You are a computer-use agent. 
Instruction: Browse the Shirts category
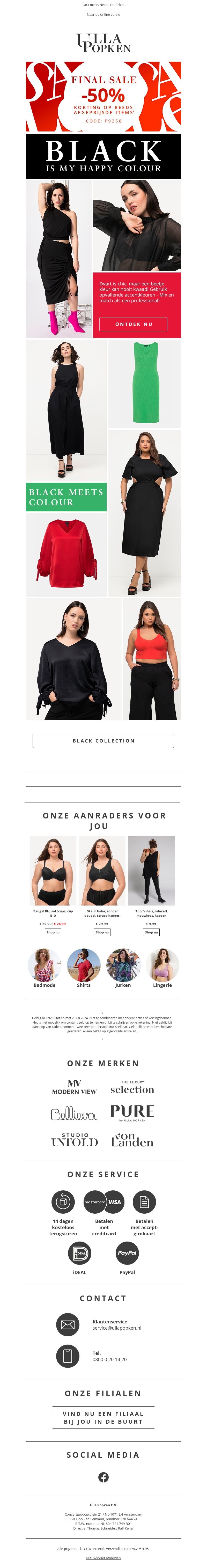[84, 968]
